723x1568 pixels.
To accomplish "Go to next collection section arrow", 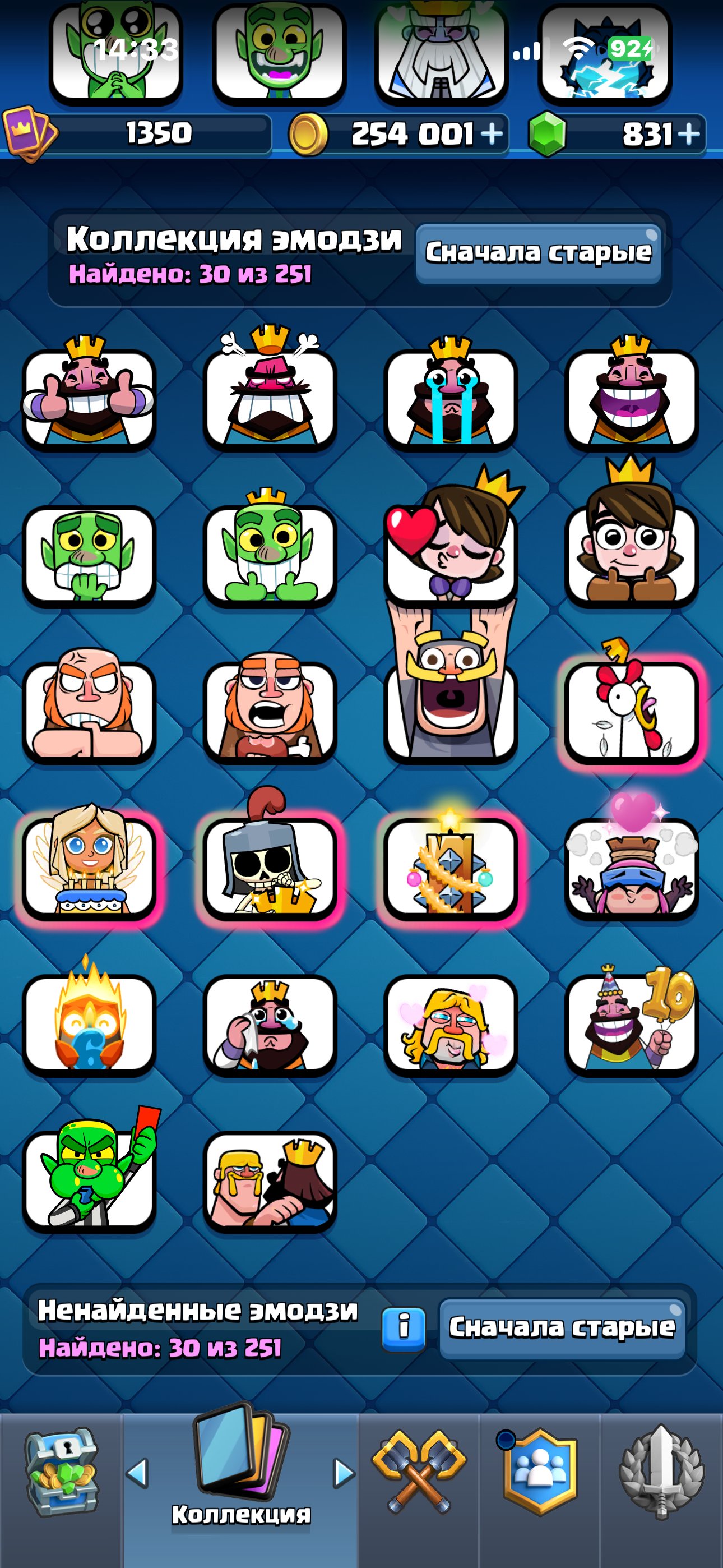I will pos(345,1473).
